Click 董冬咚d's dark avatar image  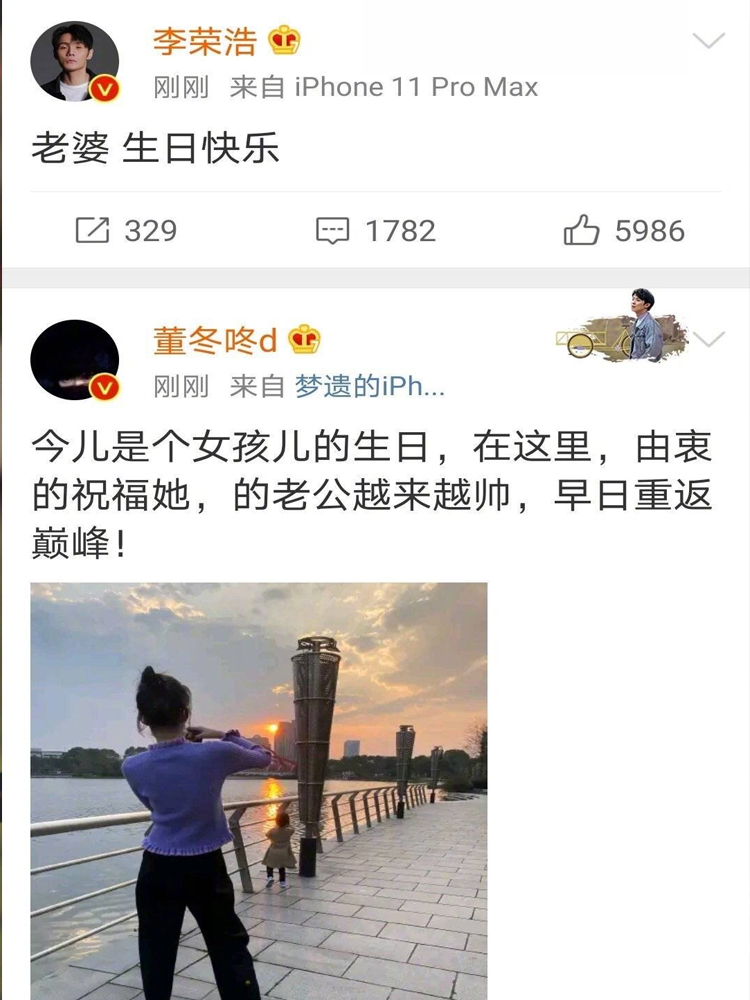click(70, 357)
